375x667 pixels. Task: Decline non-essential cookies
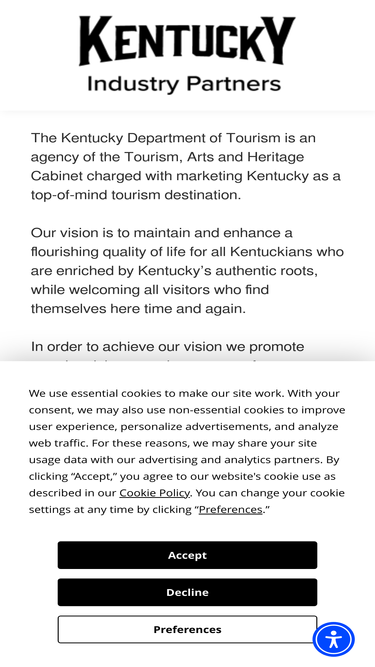tap(187, 592)
